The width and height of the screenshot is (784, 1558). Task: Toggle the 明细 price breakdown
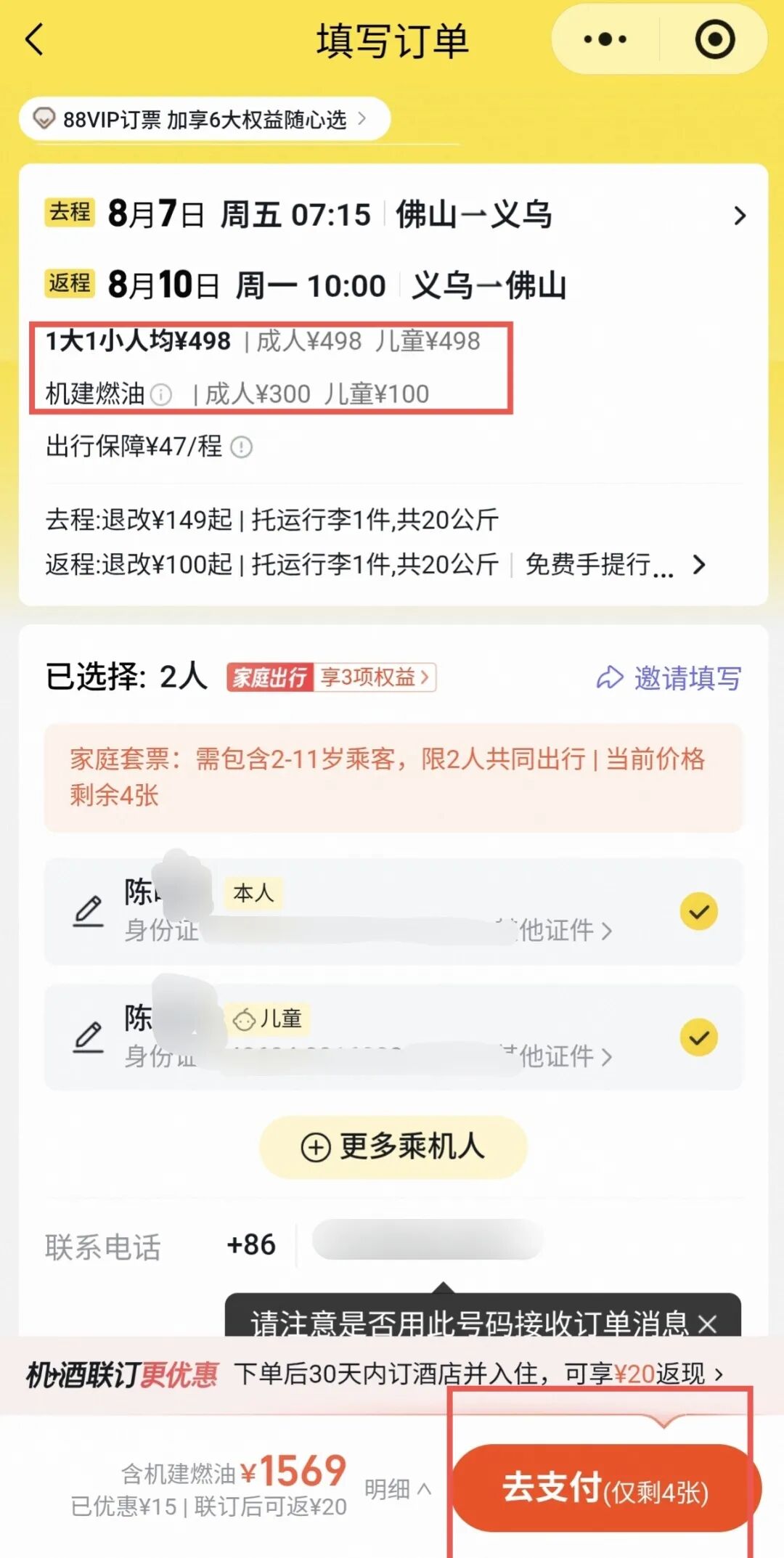398,1490
